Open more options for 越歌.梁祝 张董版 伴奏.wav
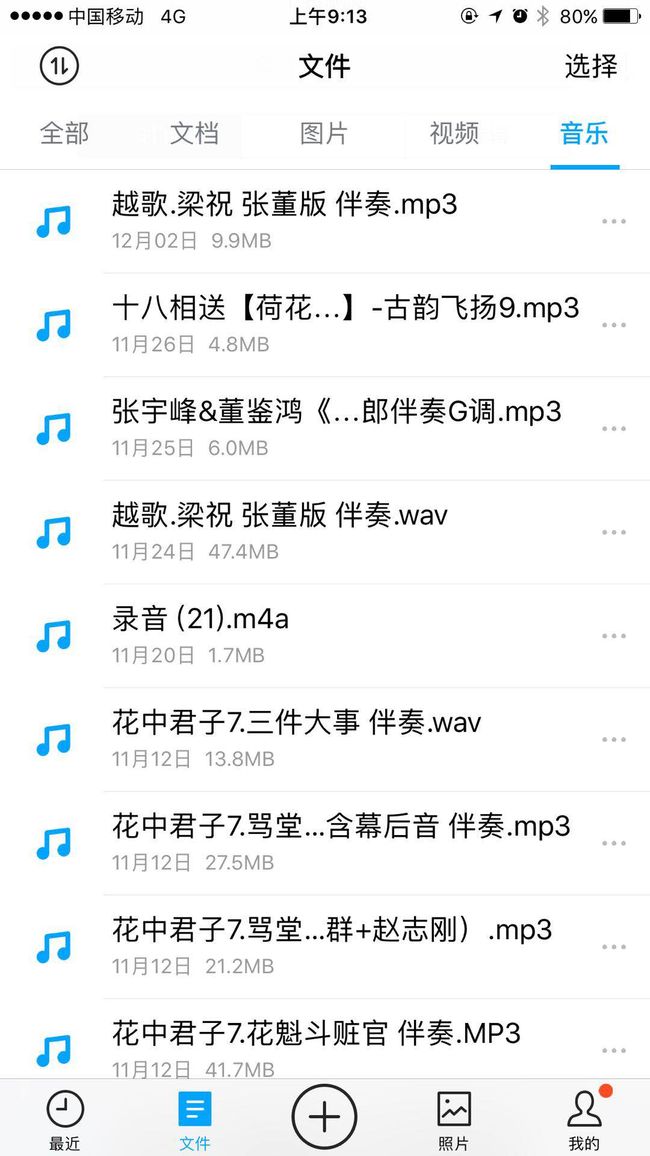Image resolution: width=650 pixels, height=1156 pixels. [x=614, y=532]
